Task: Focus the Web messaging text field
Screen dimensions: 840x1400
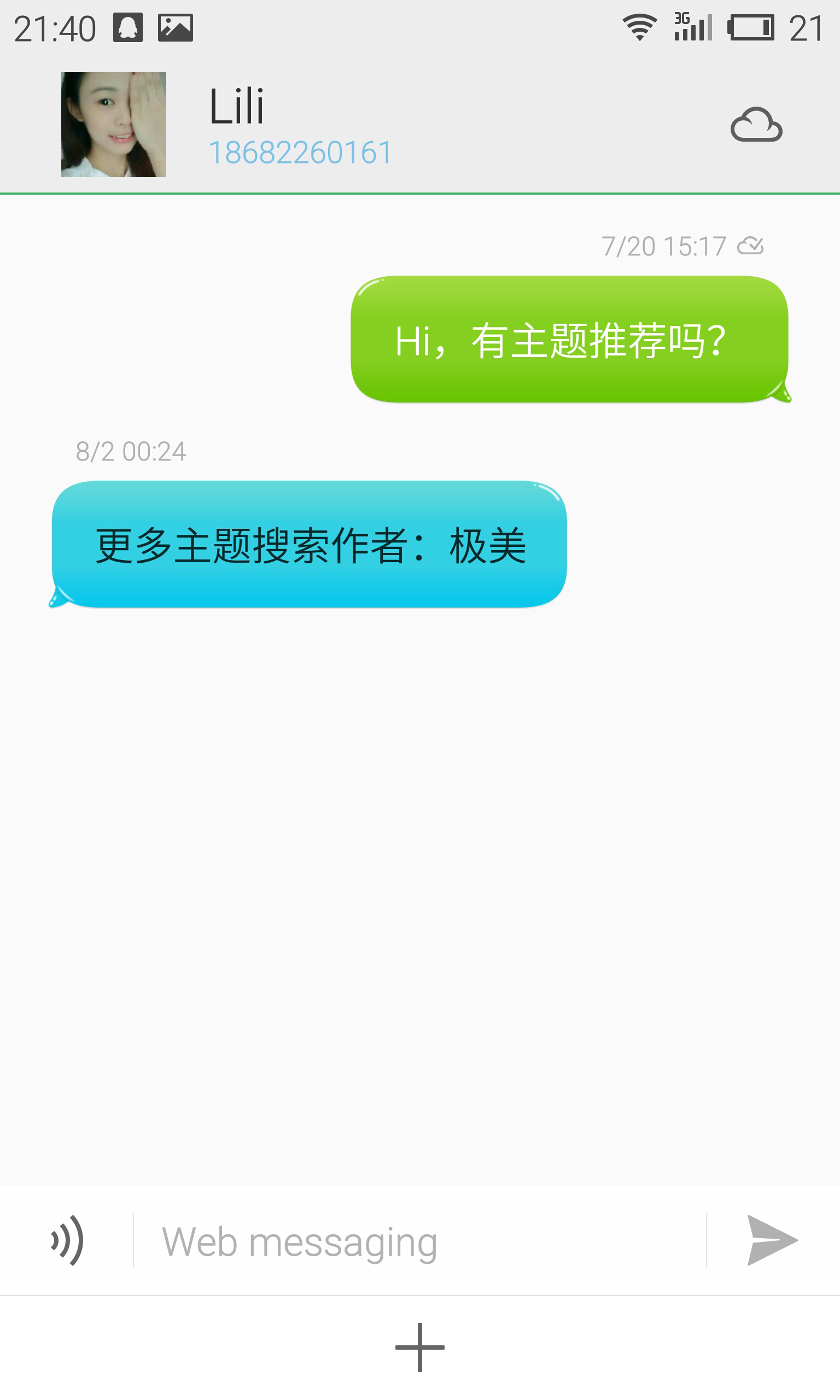Action: [x=419, y=1241]
